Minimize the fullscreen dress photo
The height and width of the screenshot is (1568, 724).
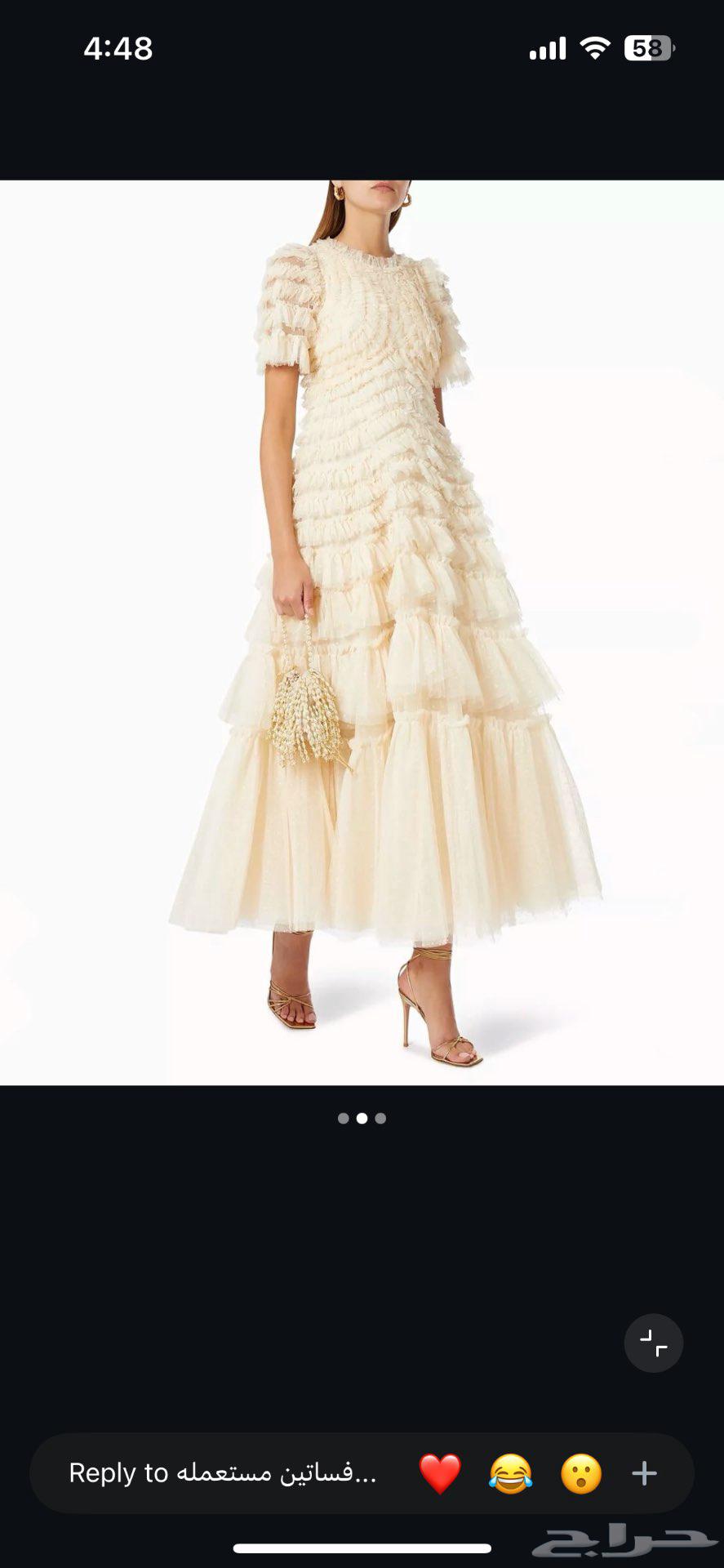click(x=654, y=1343)
